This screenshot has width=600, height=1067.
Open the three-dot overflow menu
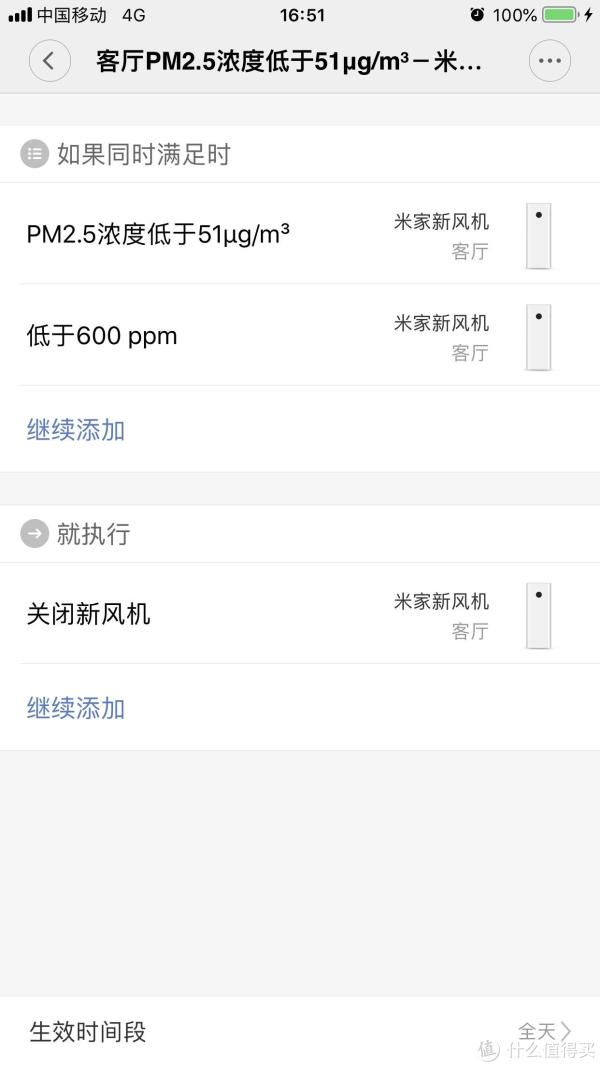click(550, 61)
